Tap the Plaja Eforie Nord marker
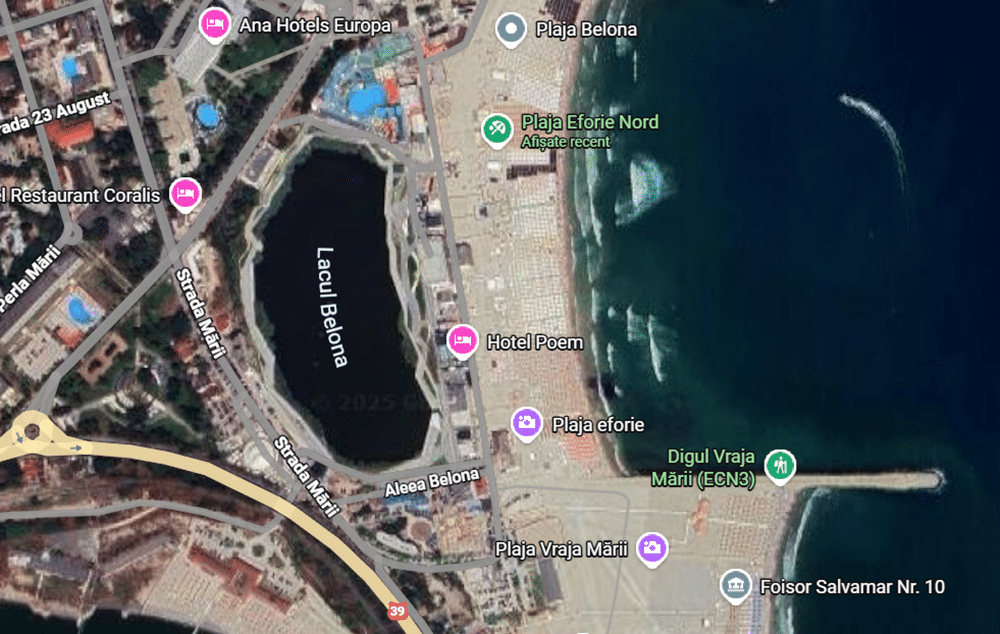Image resolution: width=1000 pixels, height=634 pixels. pos(497,128)
